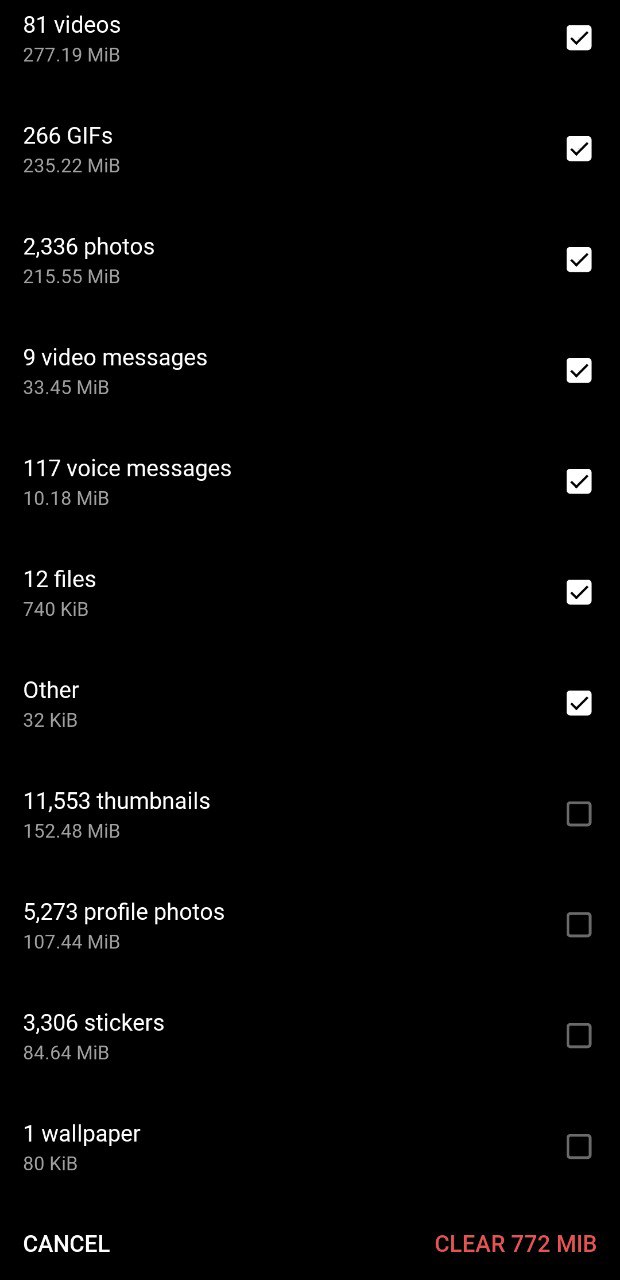Image resolution: width=620 pixels, height=1280 pixels.
Task: Uncheck 9 video messages
Action: [579, 371]
